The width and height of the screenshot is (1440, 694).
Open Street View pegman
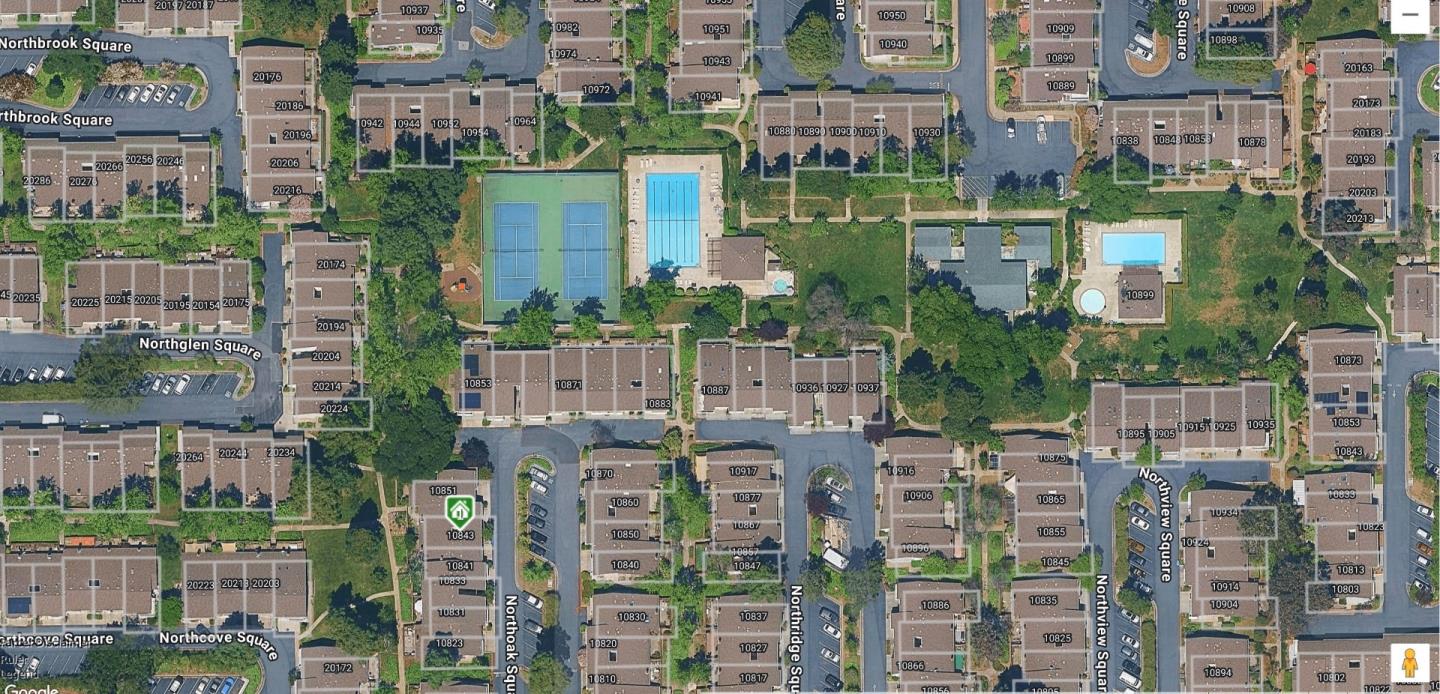pyautogui.click(x=1409, y=664)
